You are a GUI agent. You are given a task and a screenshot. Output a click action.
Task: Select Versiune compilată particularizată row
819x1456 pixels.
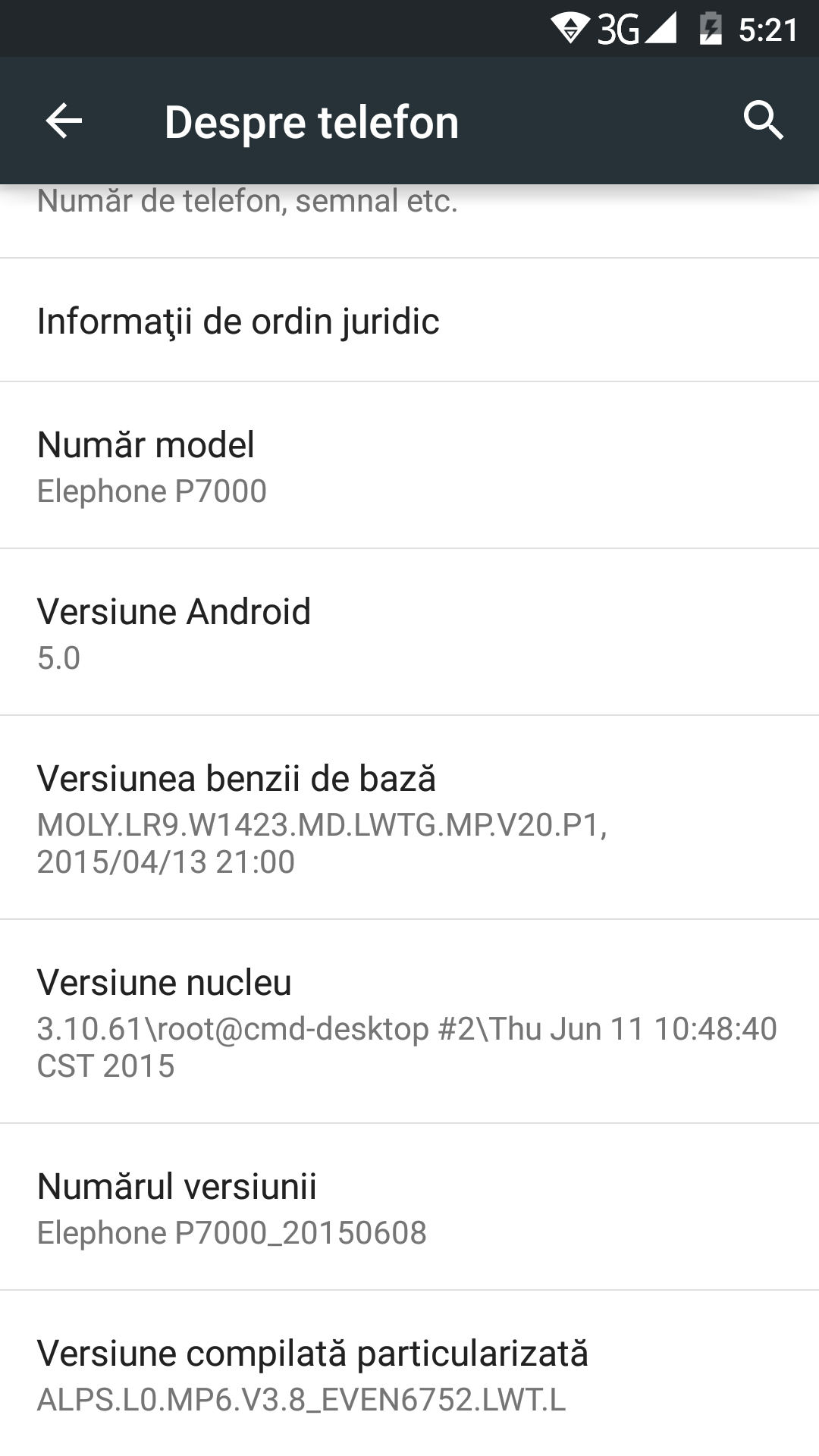(x=409, y=1374)
